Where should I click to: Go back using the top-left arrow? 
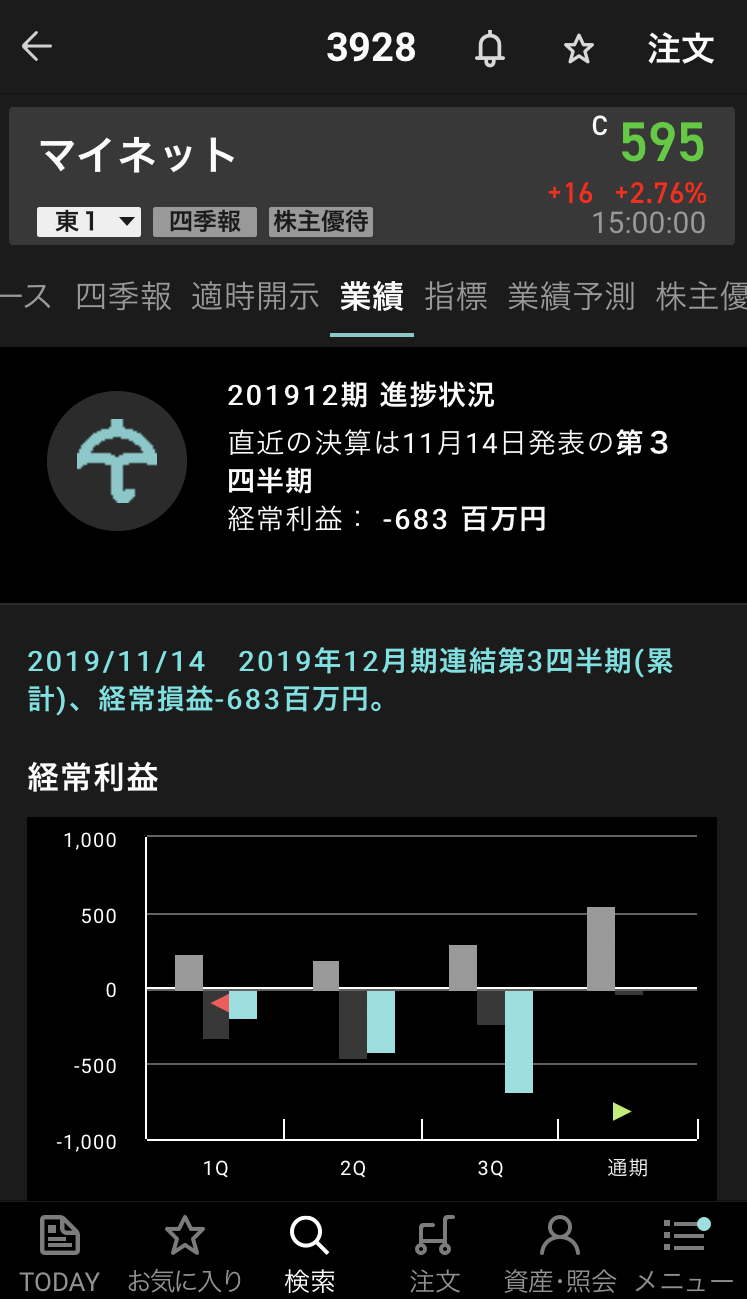click(x=37, y=47)
